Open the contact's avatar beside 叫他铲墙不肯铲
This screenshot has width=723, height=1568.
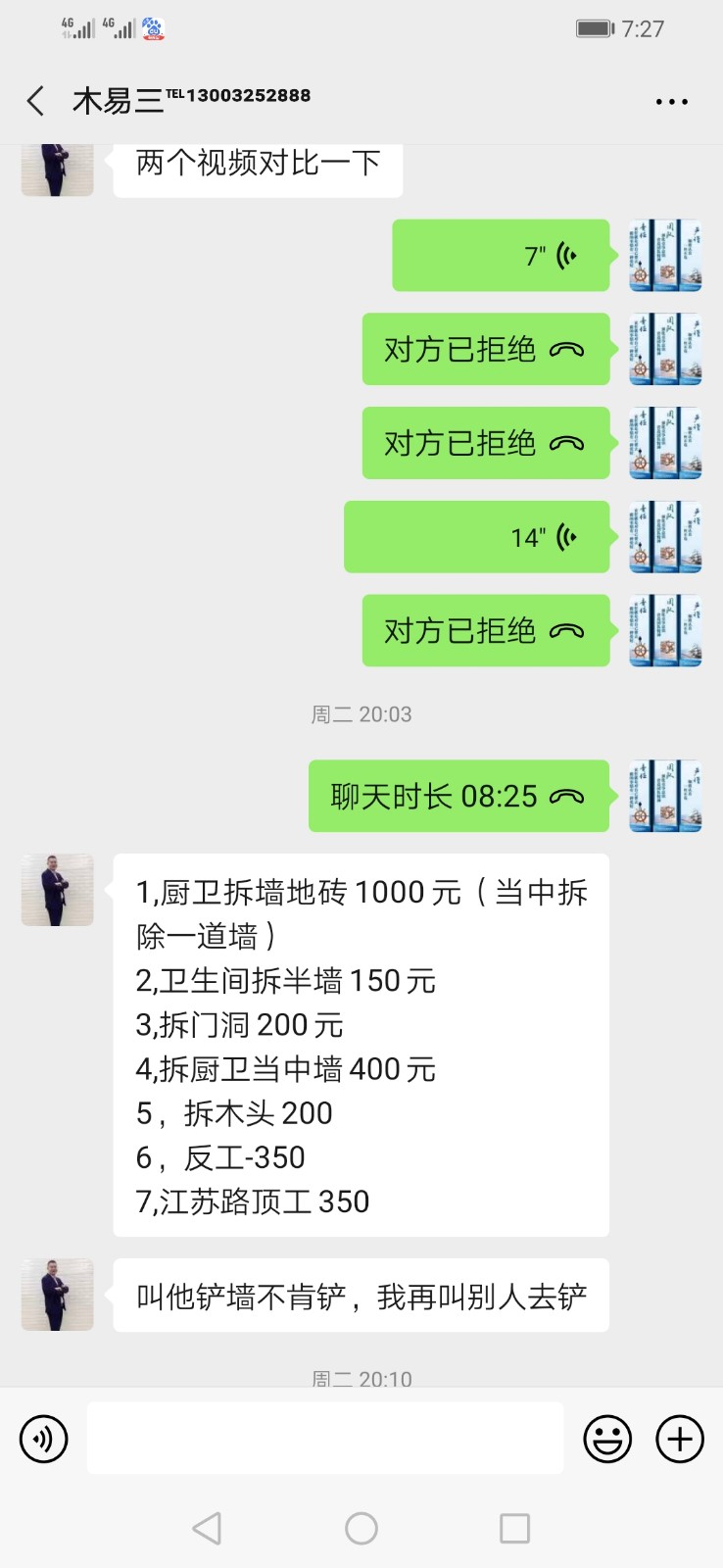[58, 1295]
